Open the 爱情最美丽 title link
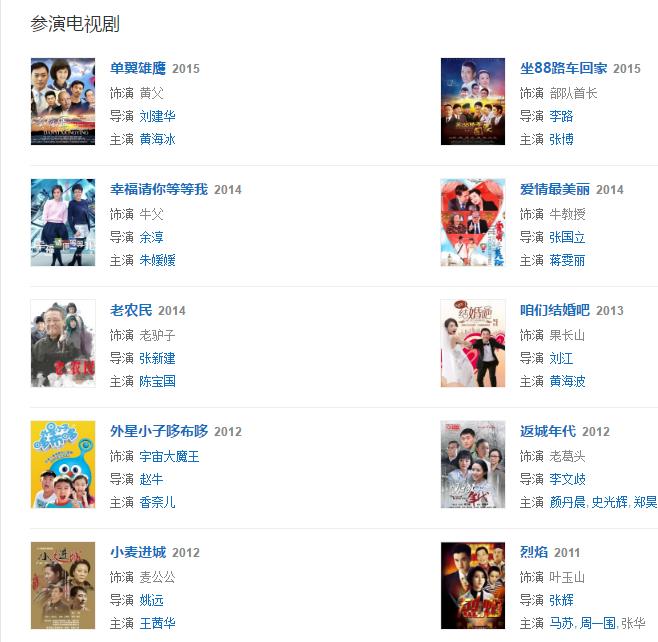Image resolution: width=658 pixels, height=642 pixels. 556,190
